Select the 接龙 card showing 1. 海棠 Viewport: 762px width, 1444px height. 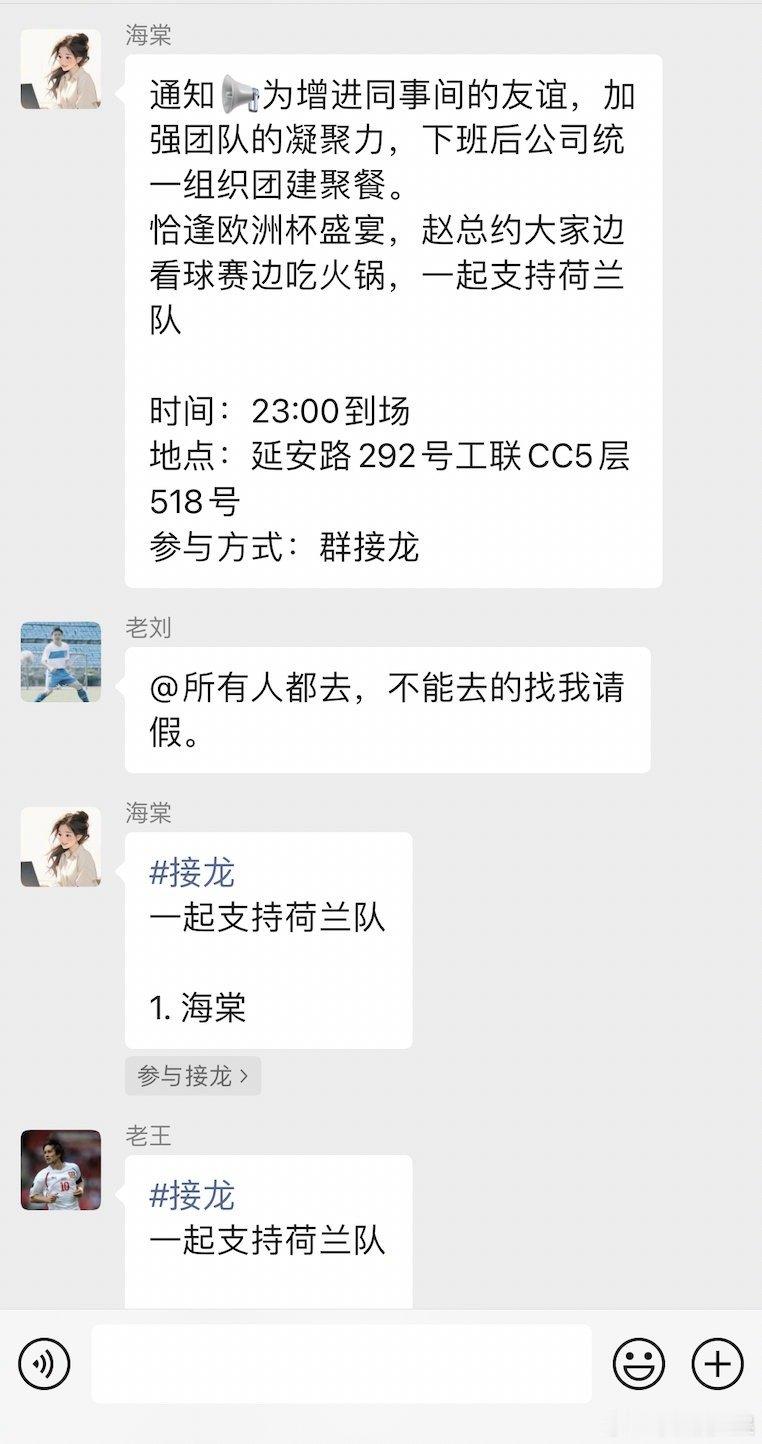coord(268,940)
